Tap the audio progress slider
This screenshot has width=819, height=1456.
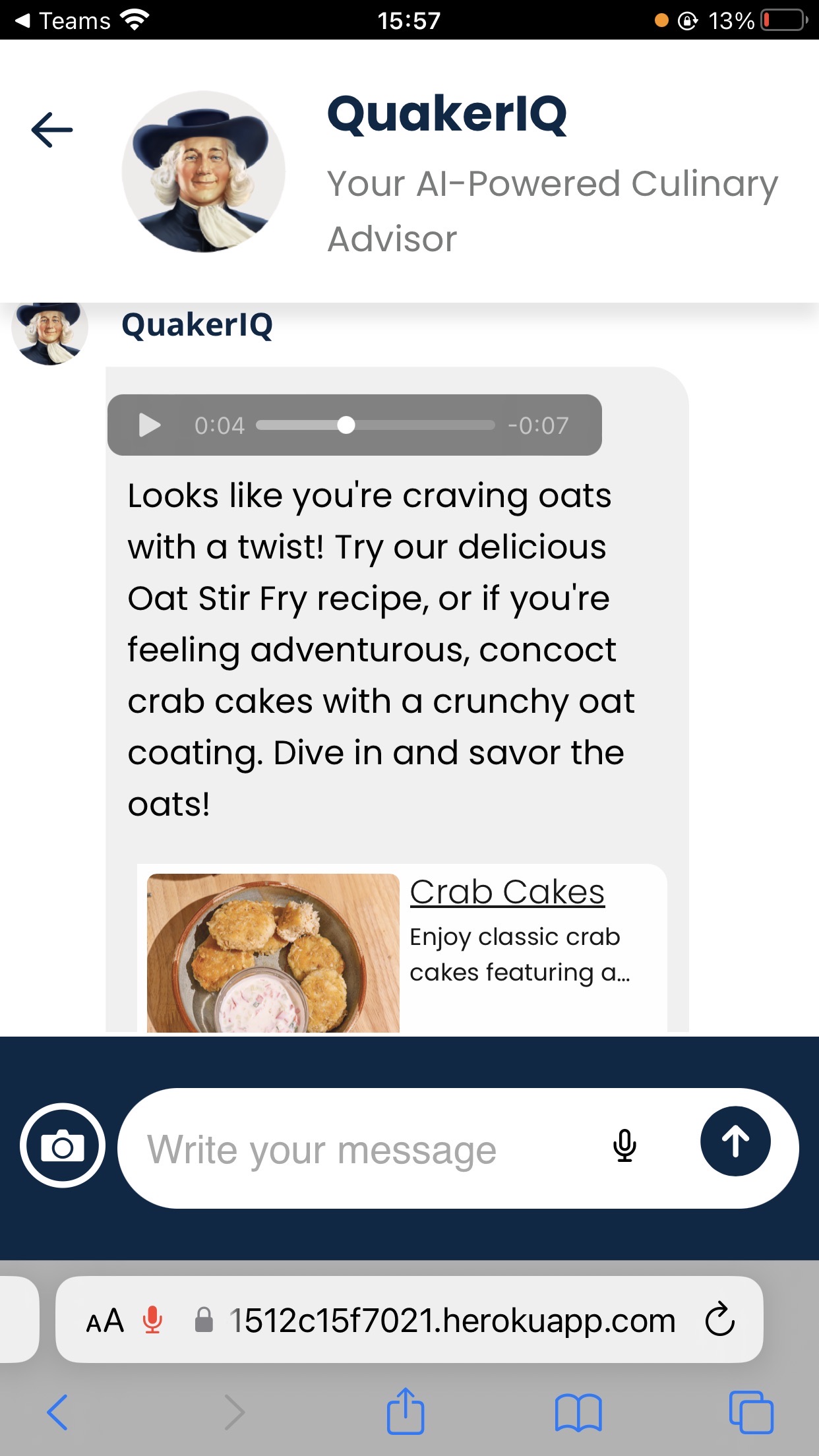(375, 425)
